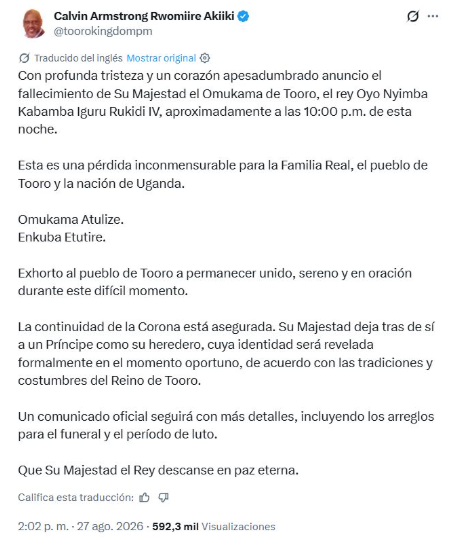This screenshot has width=449, height=538.
Task: Open the @toorokingdompm handle
Action: (103, 31)
